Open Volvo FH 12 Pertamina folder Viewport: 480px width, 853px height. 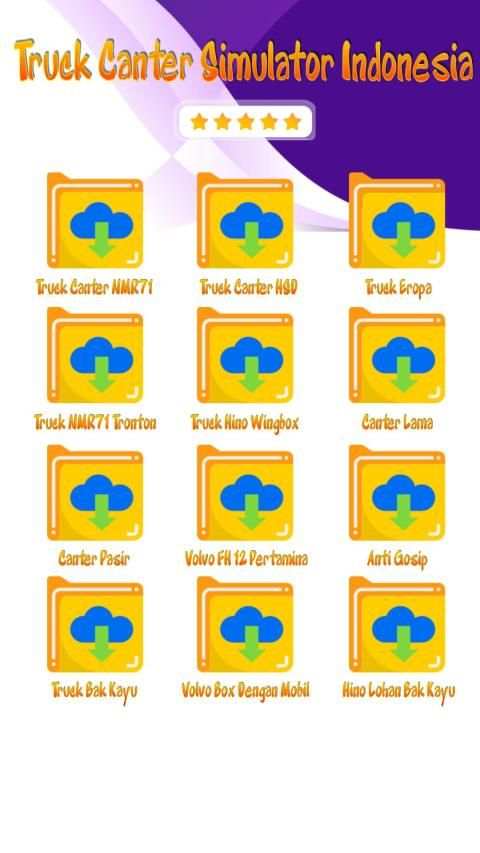[245, 493]
